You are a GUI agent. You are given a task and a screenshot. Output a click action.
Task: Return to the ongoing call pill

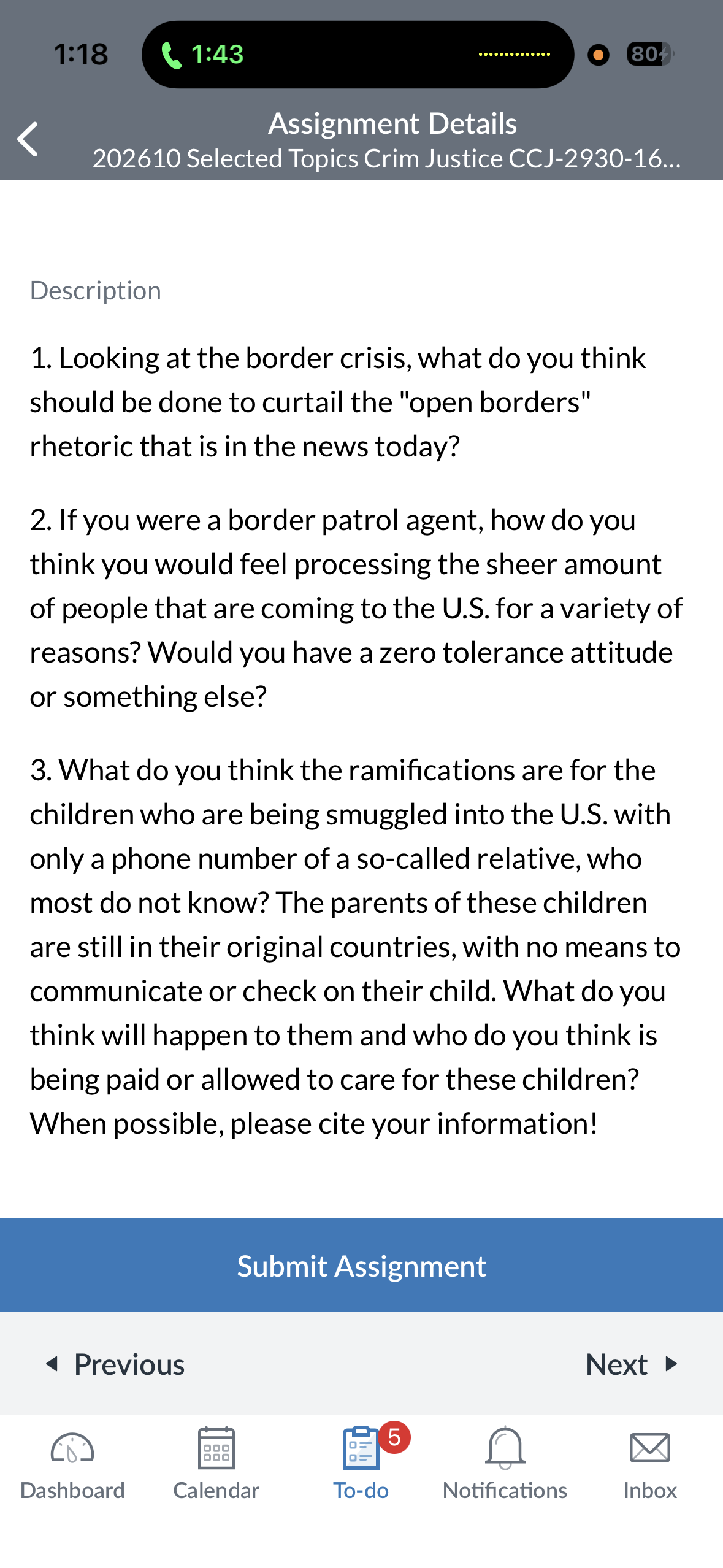[358, 55]
